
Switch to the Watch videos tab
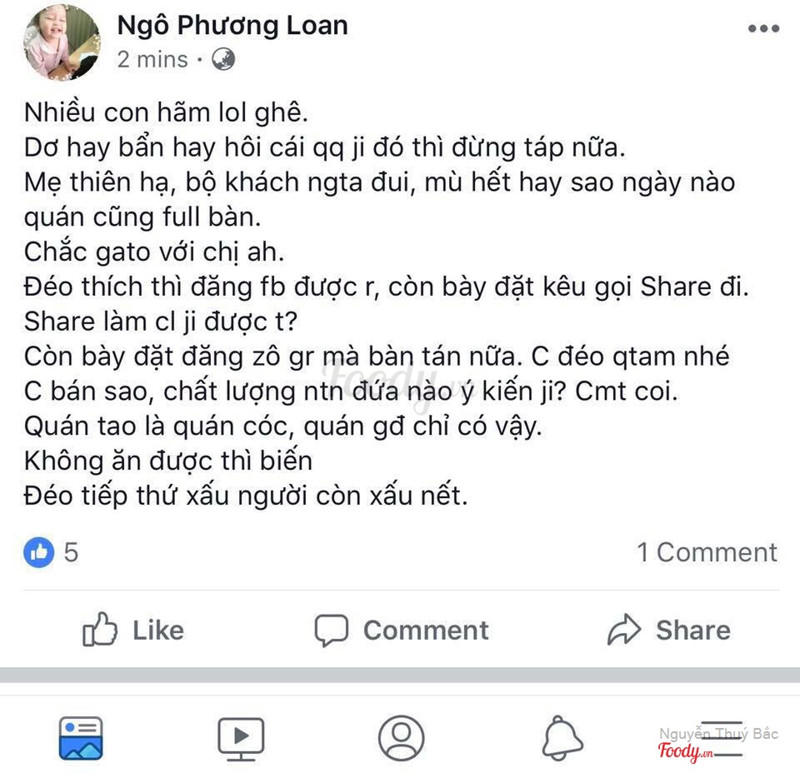coord(241,739)
